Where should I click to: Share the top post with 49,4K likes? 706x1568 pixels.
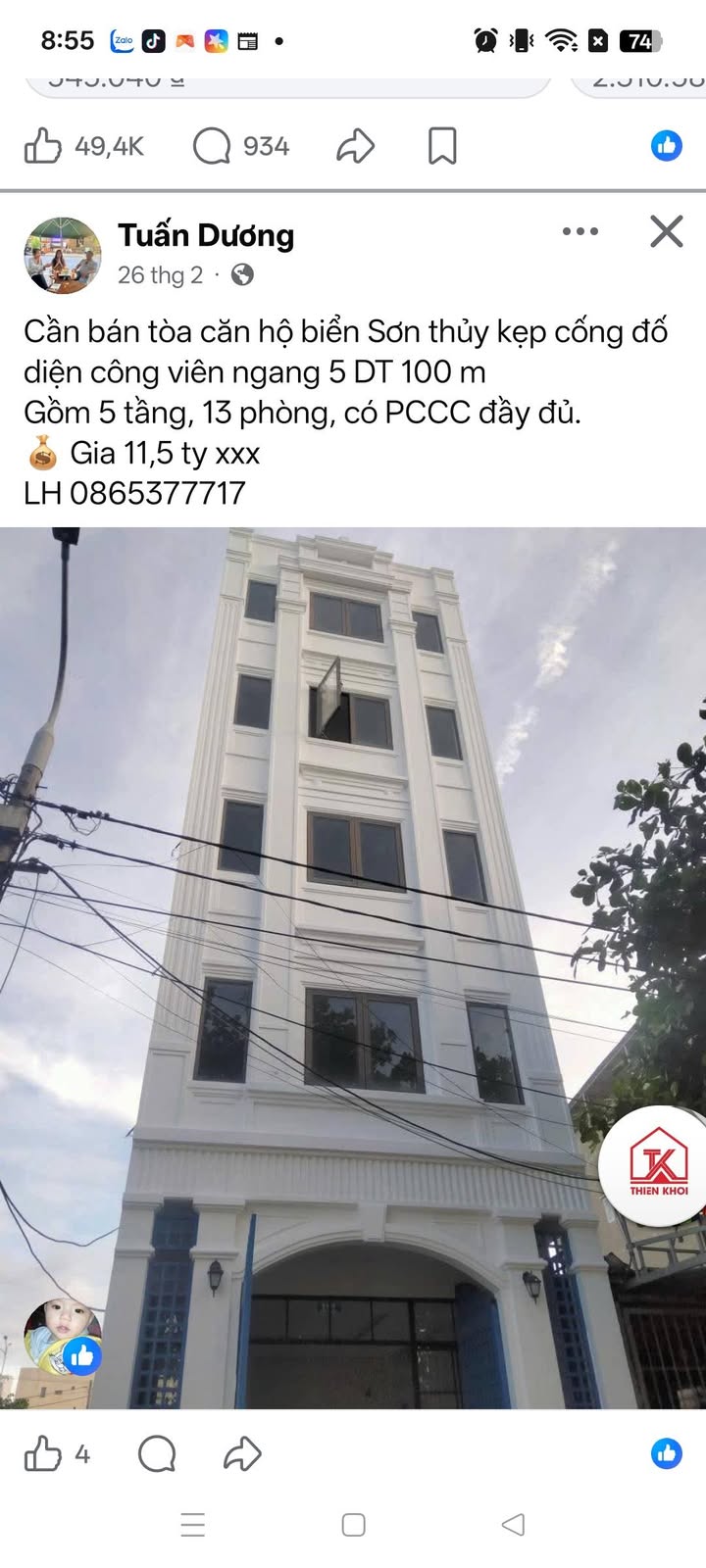(x=355, y=147)
